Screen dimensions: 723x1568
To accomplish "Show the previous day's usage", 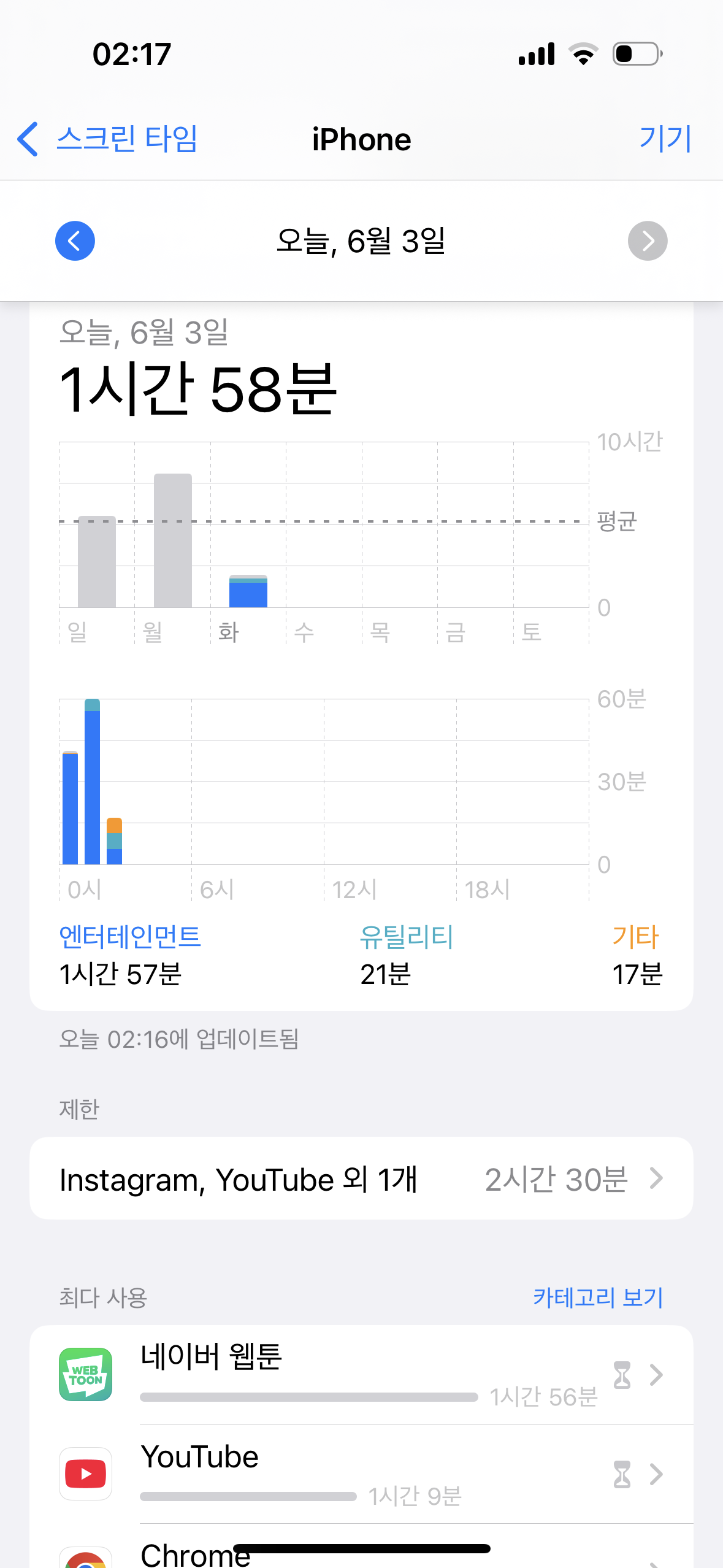I will 75,241.
